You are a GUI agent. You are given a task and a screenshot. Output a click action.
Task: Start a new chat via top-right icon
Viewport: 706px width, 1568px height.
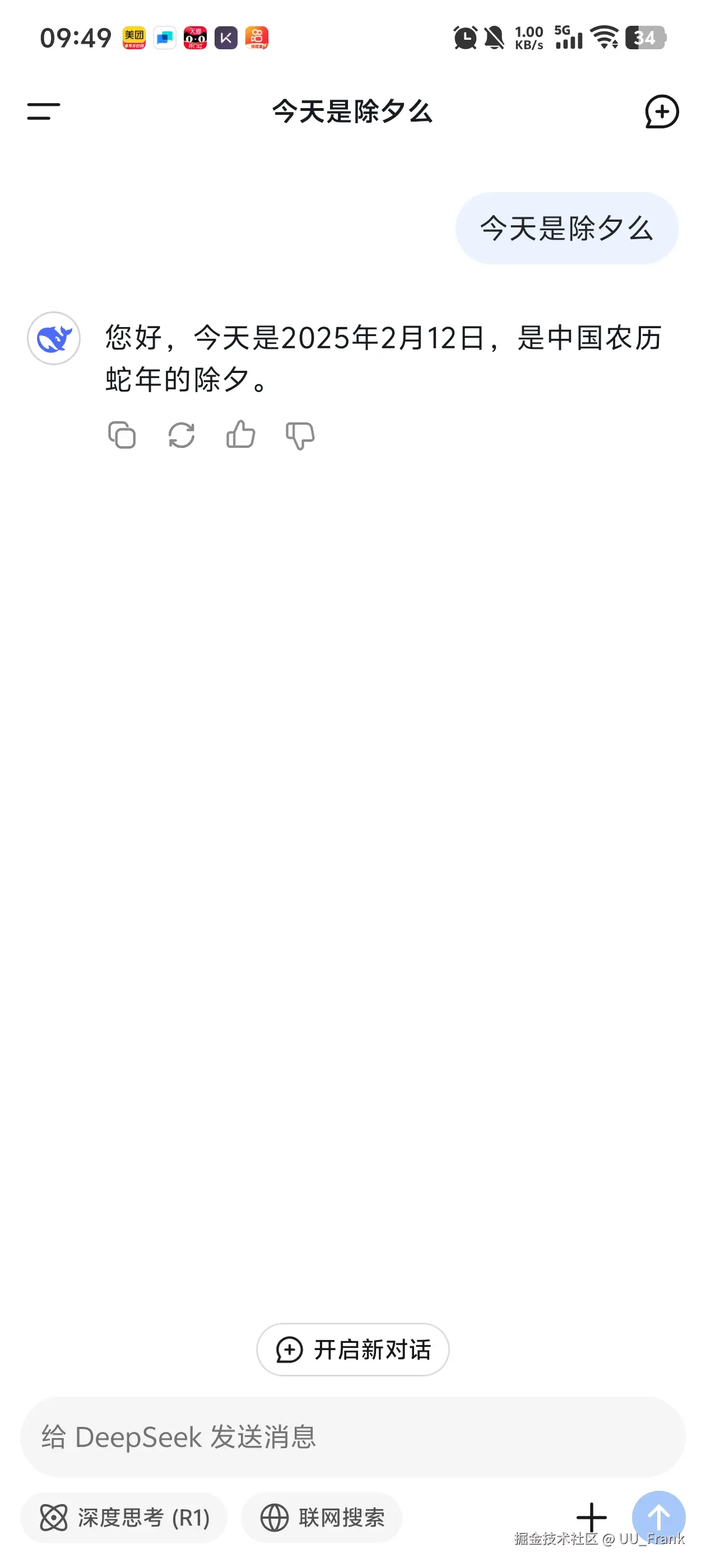tap(662, 112)
